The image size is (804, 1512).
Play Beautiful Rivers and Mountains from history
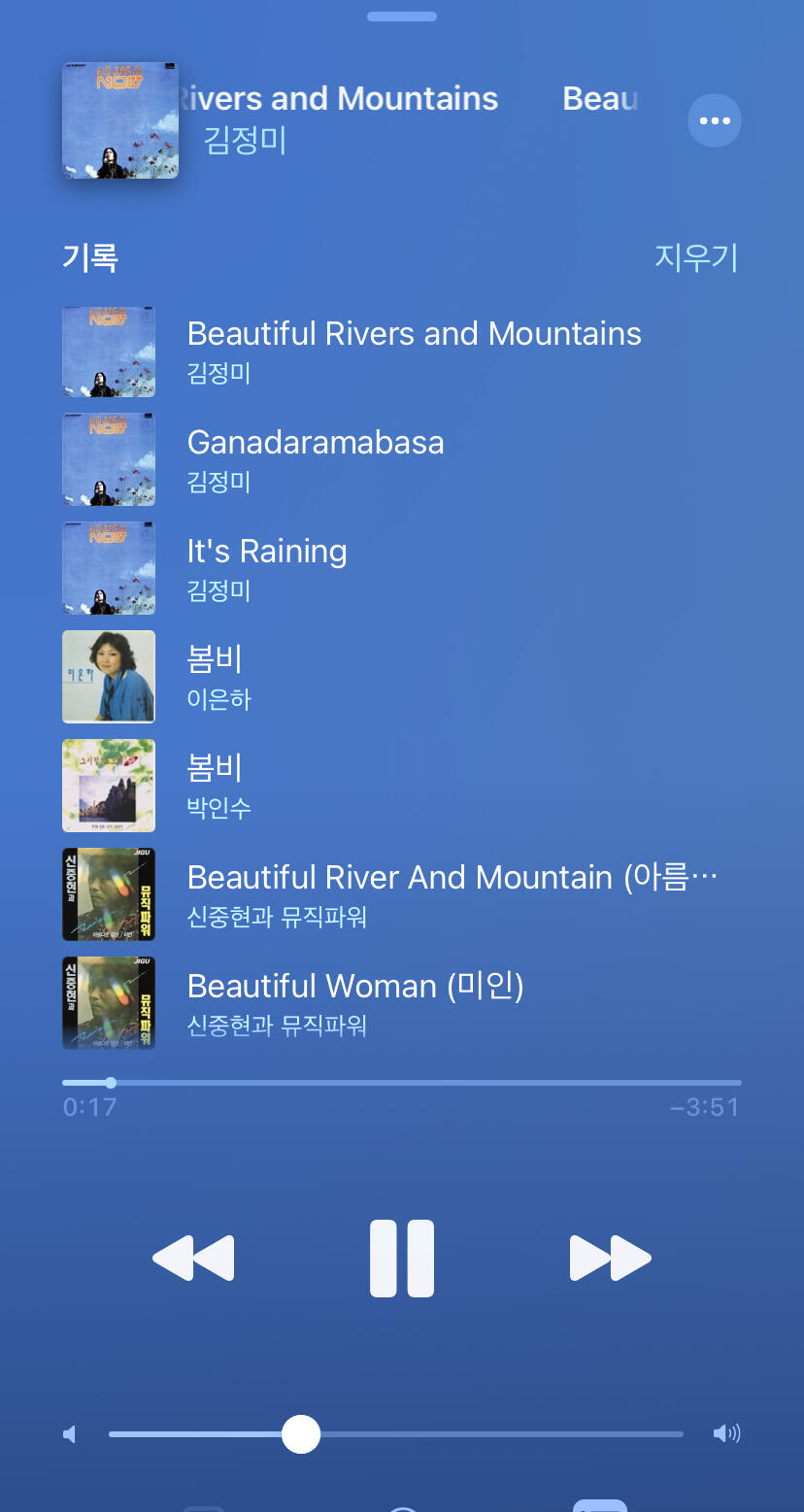414,351
